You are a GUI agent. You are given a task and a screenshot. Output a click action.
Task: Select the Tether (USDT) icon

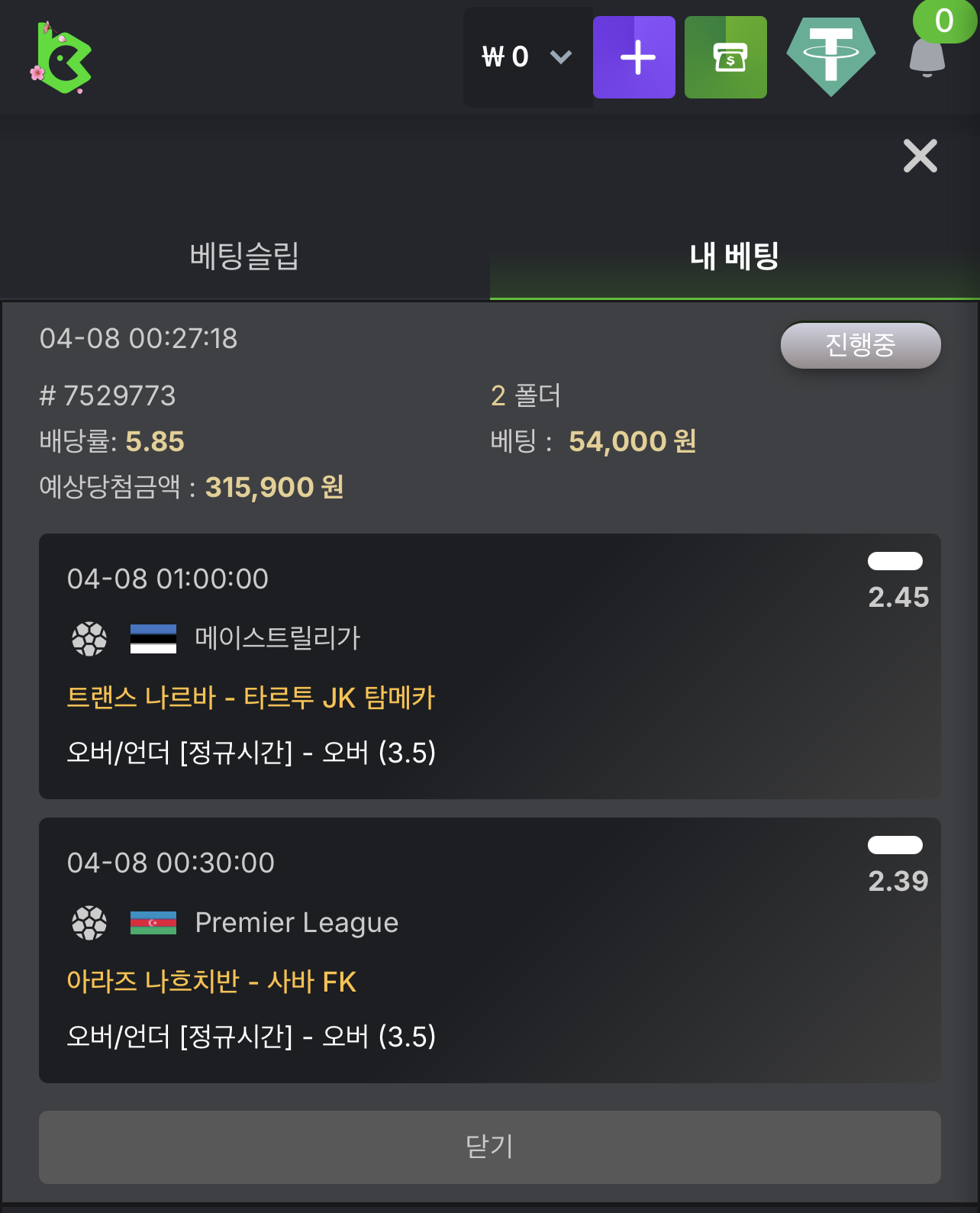831,56
